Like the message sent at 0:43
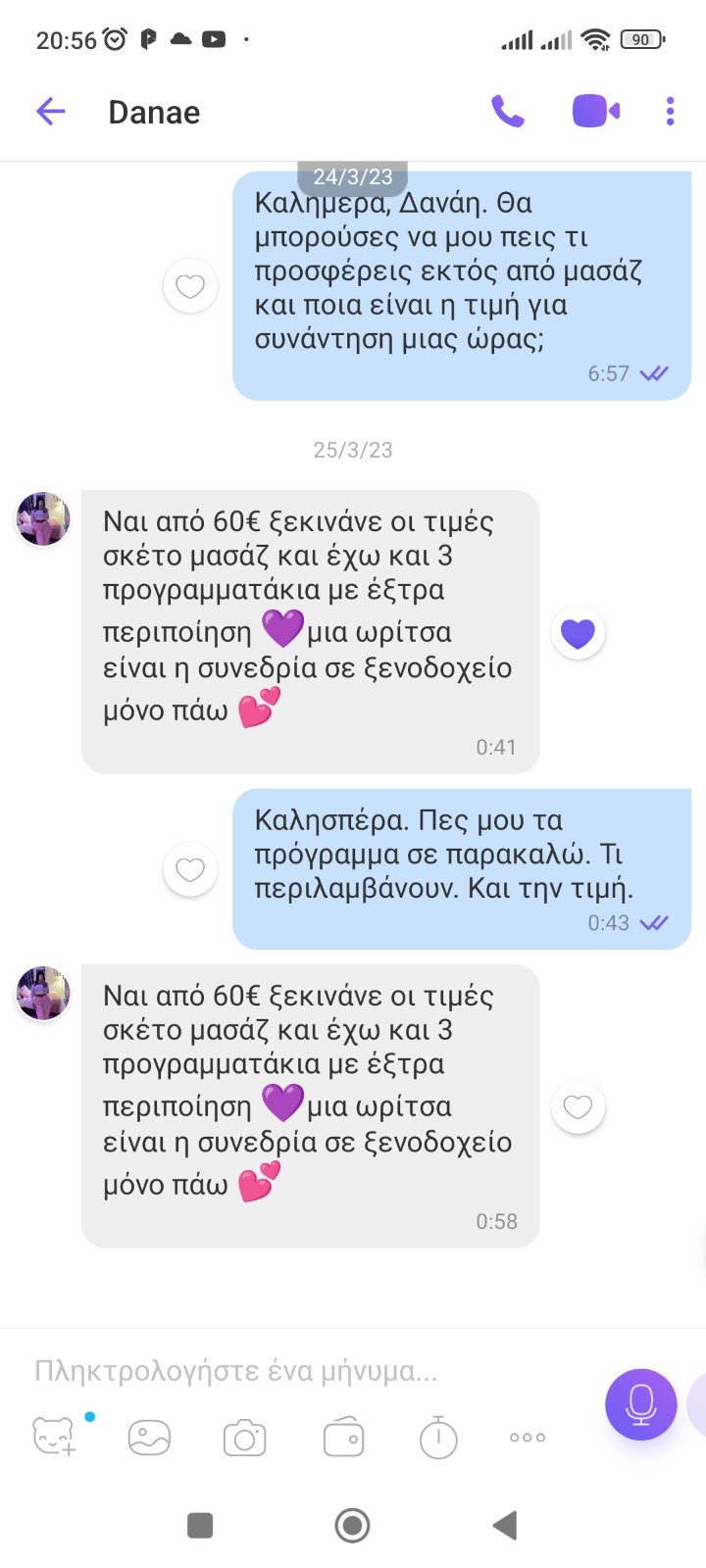Image resolution: width=706 pixels, height=1568 pixels. 190,869
